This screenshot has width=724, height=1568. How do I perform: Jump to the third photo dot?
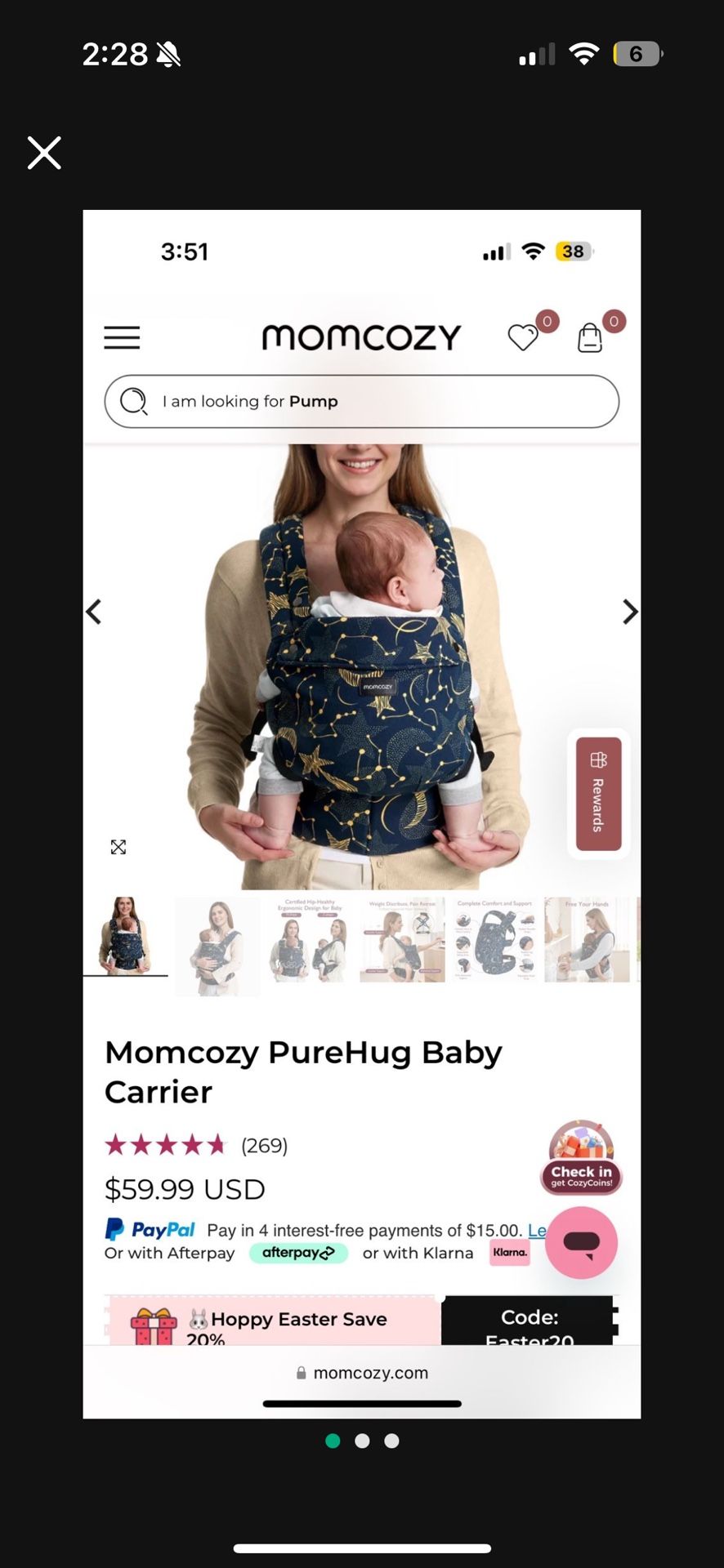[x=391, y=1441]
